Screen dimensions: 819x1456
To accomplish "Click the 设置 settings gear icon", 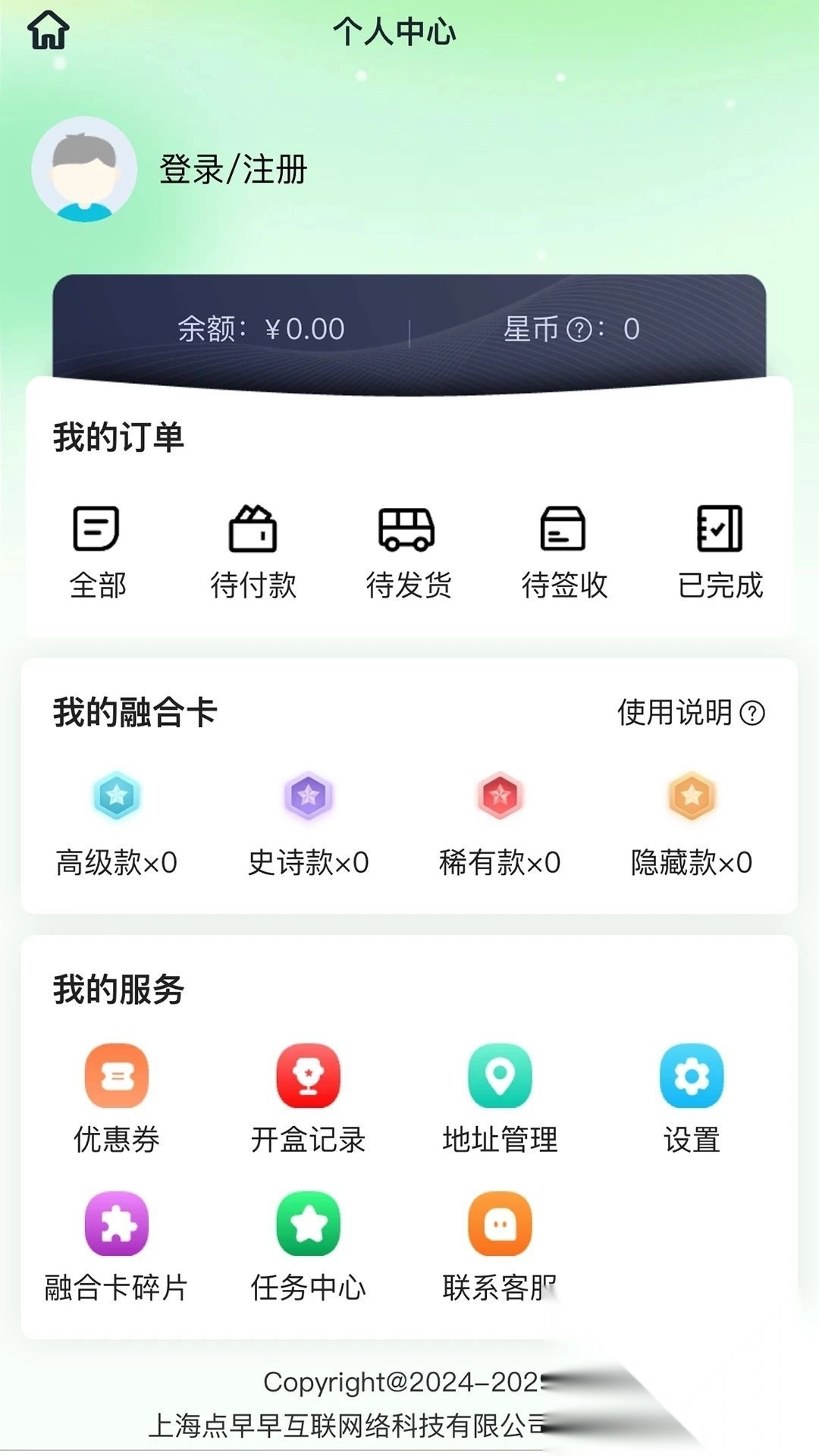I will coord(691,1075).
